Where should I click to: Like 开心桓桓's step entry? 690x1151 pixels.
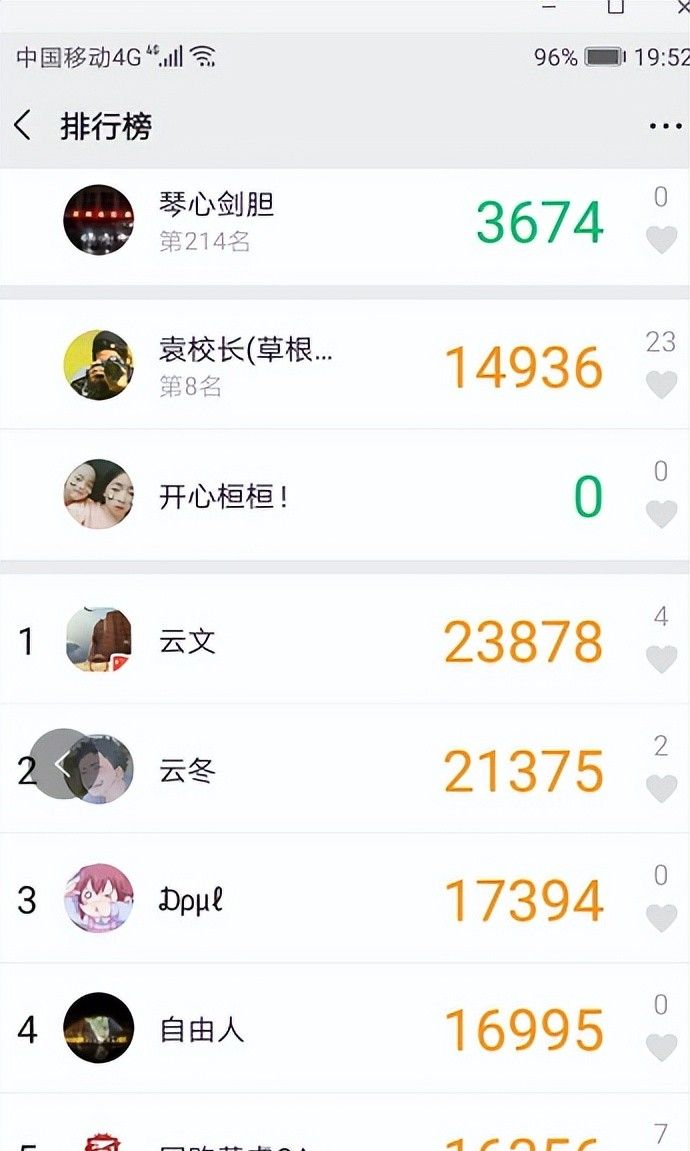661,513
